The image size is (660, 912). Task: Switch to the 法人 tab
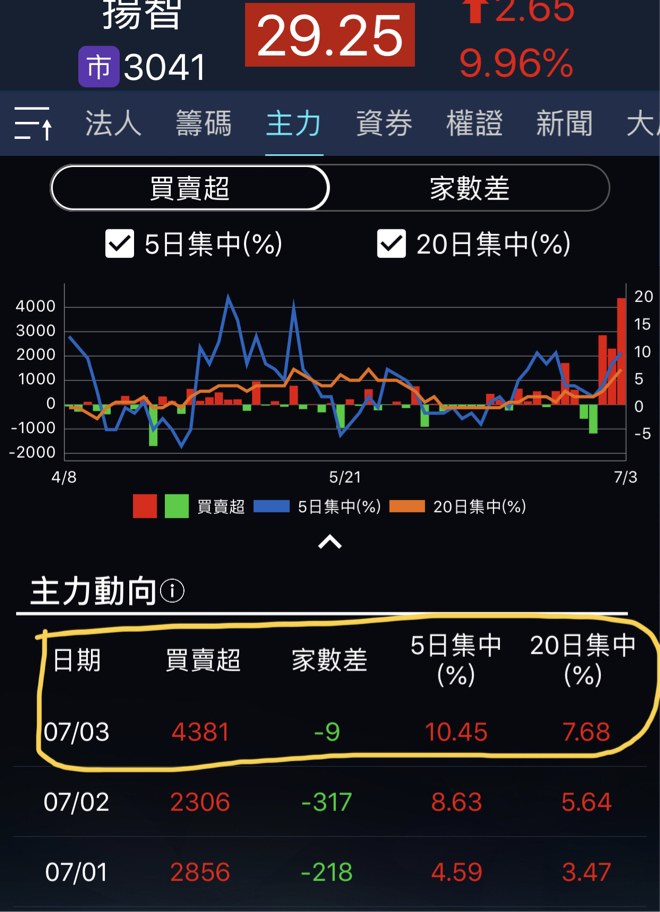pyautogui.click(x=113, y=123)
